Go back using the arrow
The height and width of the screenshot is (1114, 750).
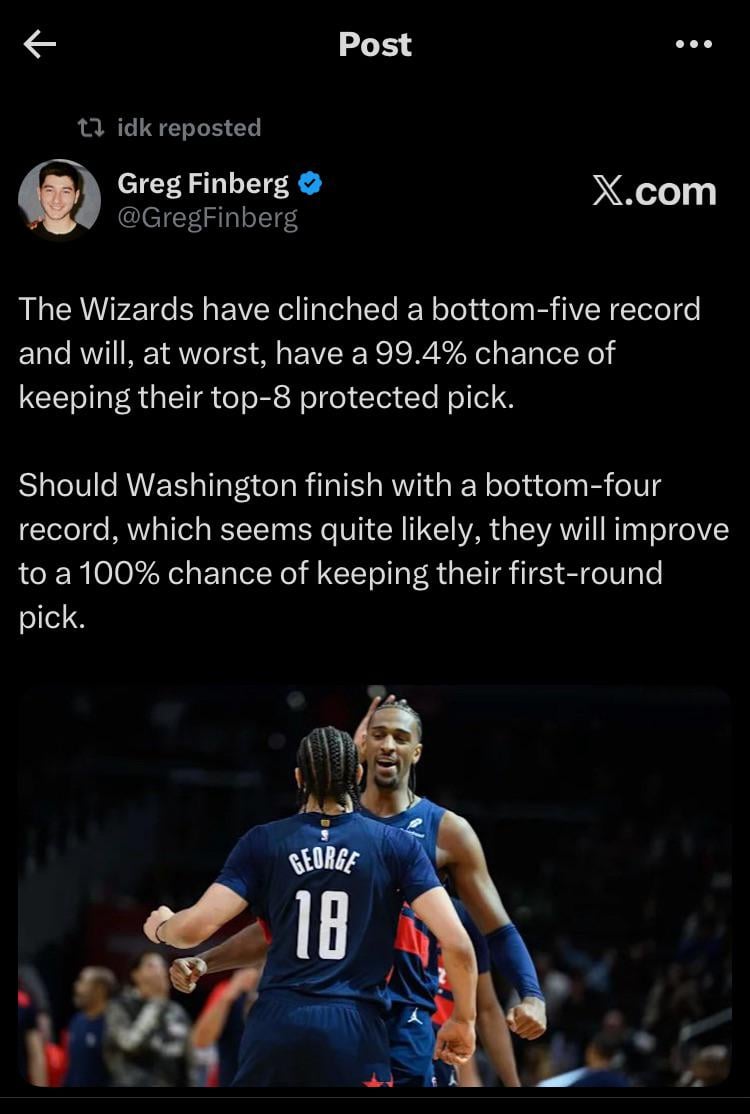coord(39,44)
